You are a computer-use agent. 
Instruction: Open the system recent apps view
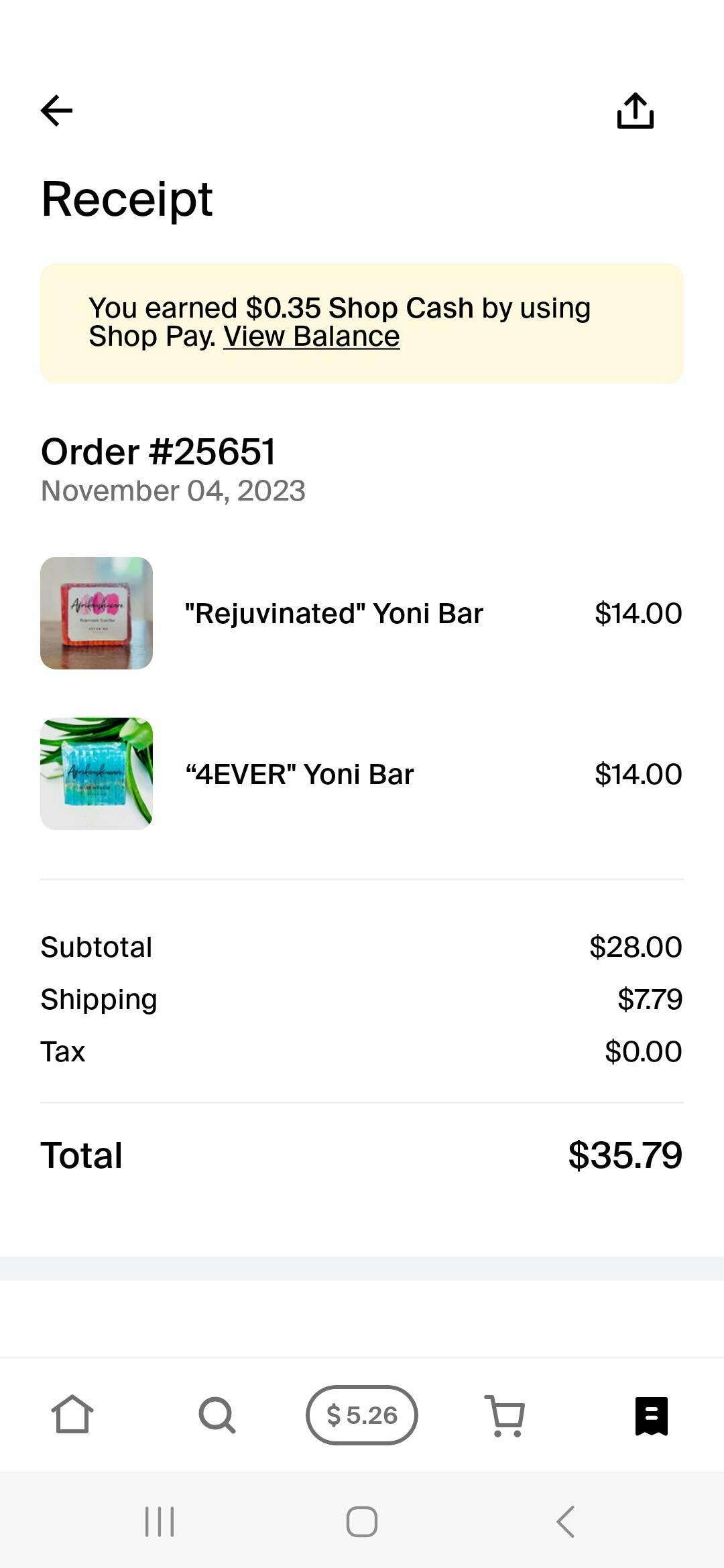point(160,1521)
